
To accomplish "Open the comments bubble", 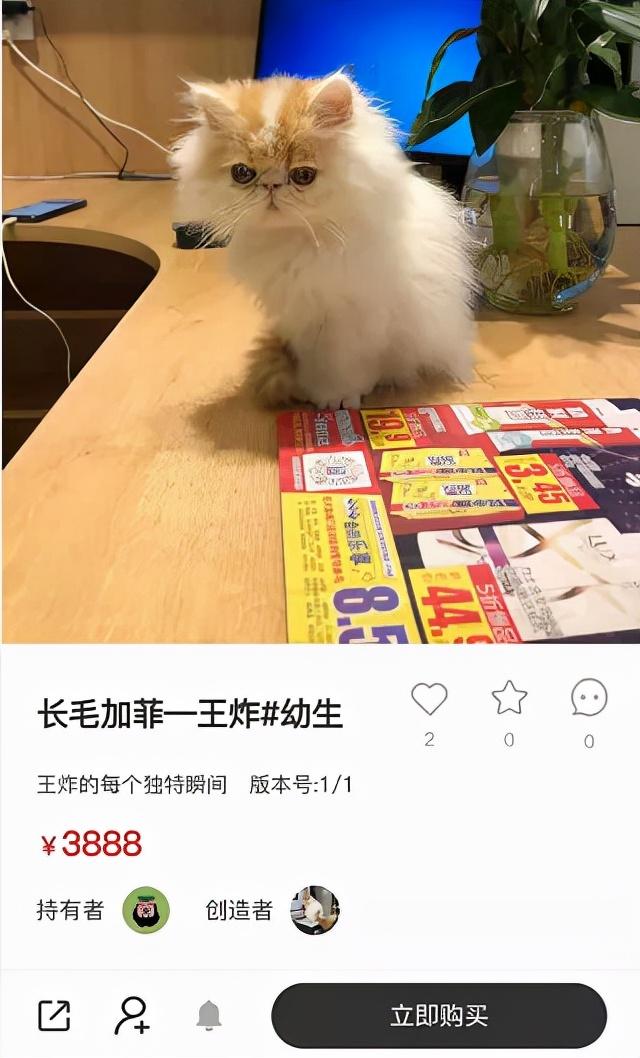I will [589, 698].
